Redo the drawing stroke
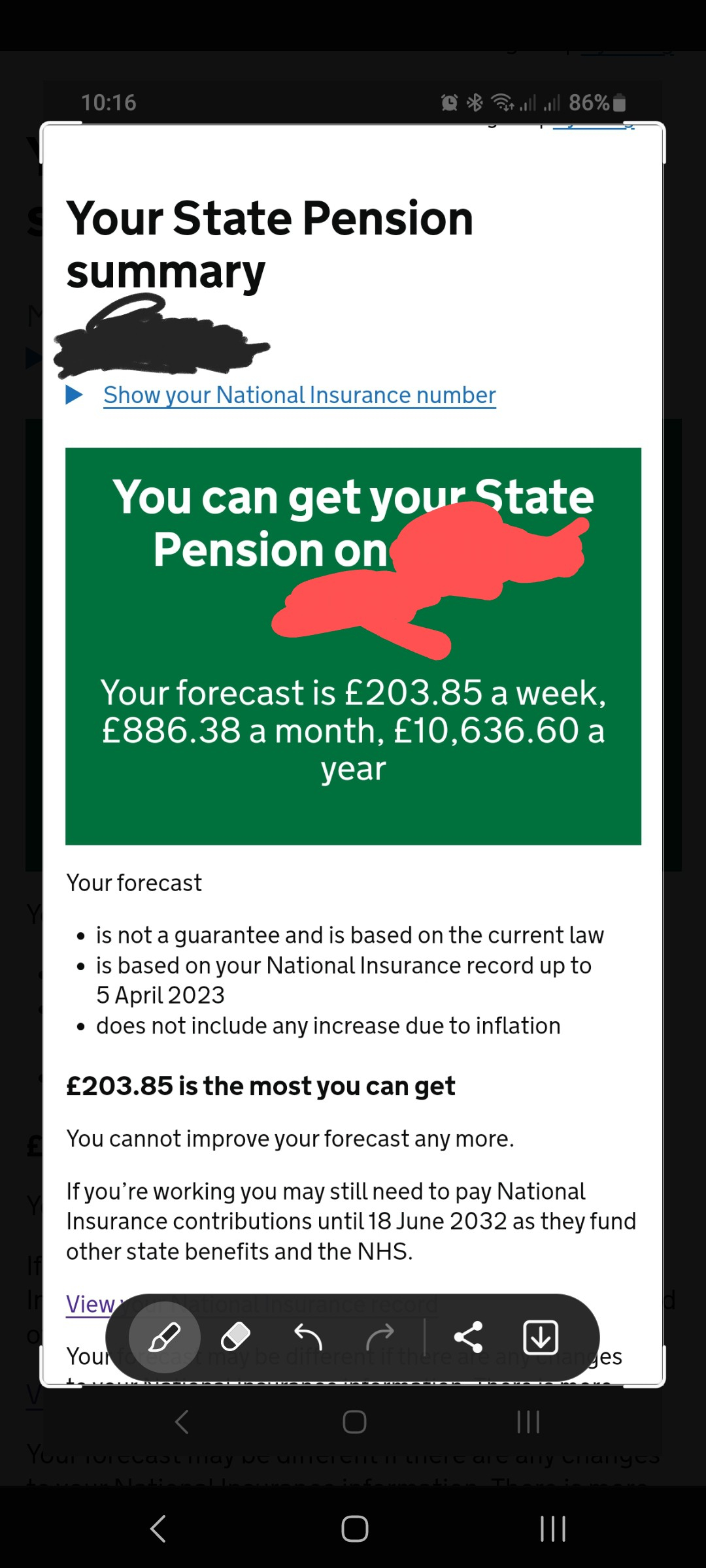 pos(380,1337)
